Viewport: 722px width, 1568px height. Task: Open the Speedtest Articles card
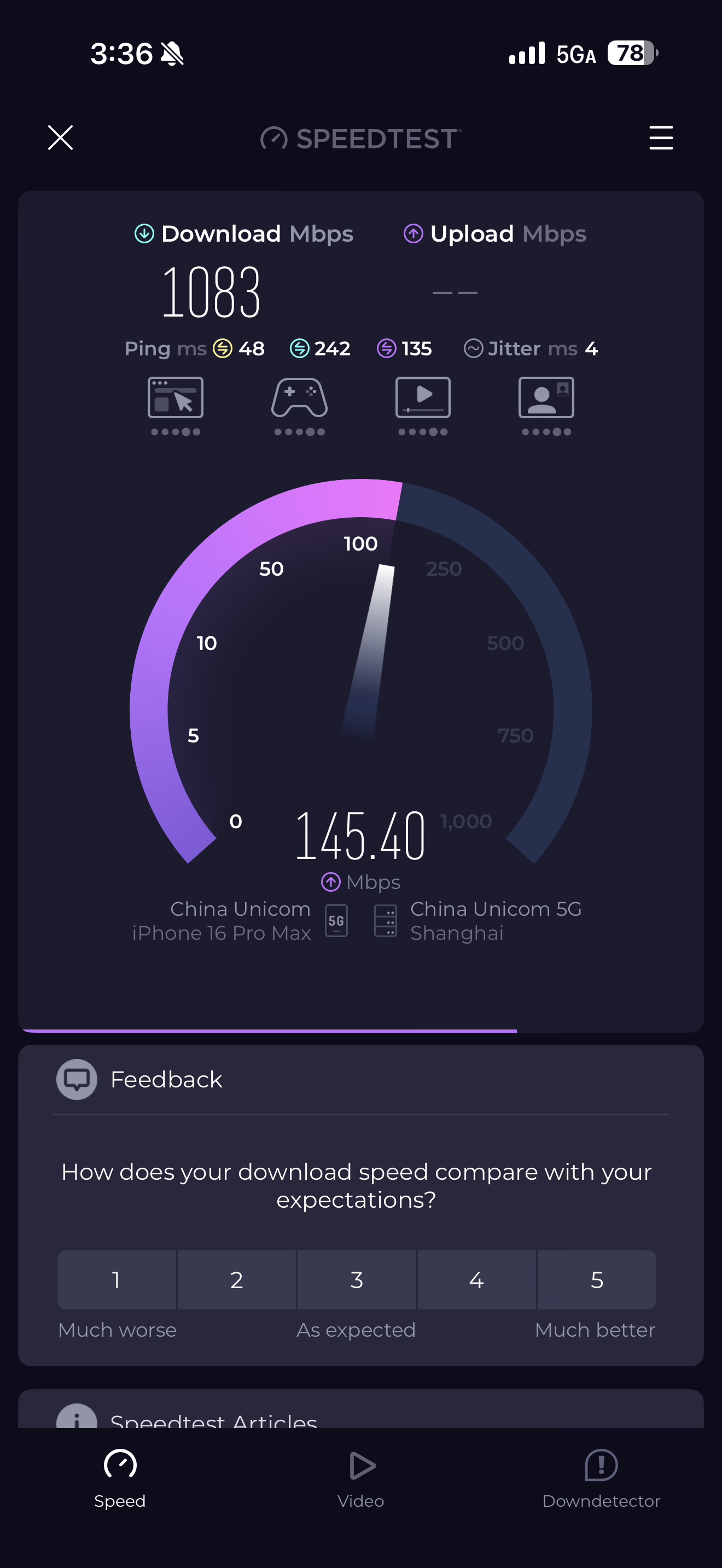[213, 1418]
